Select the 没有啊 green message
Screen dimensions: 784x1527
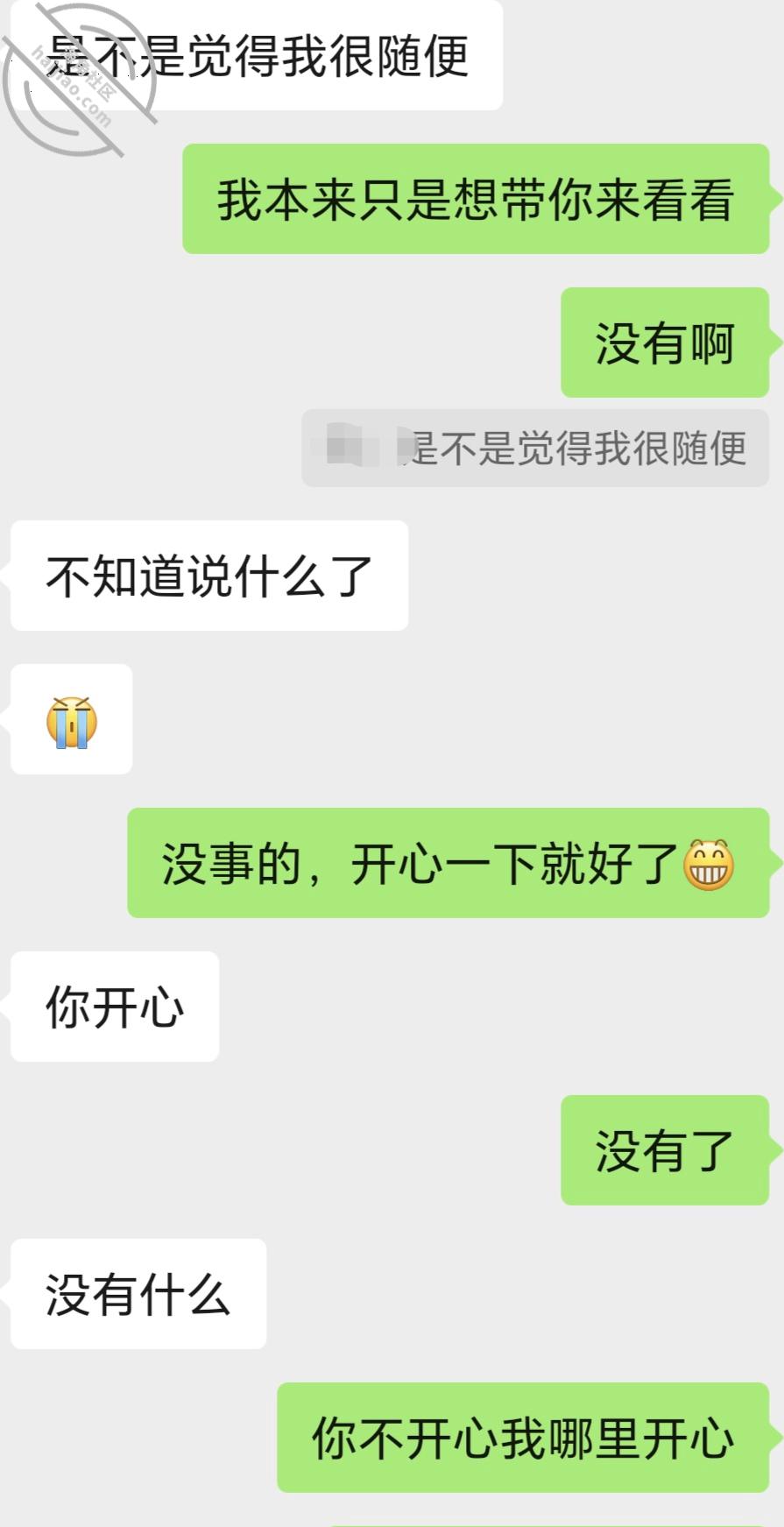pos(664,343)
